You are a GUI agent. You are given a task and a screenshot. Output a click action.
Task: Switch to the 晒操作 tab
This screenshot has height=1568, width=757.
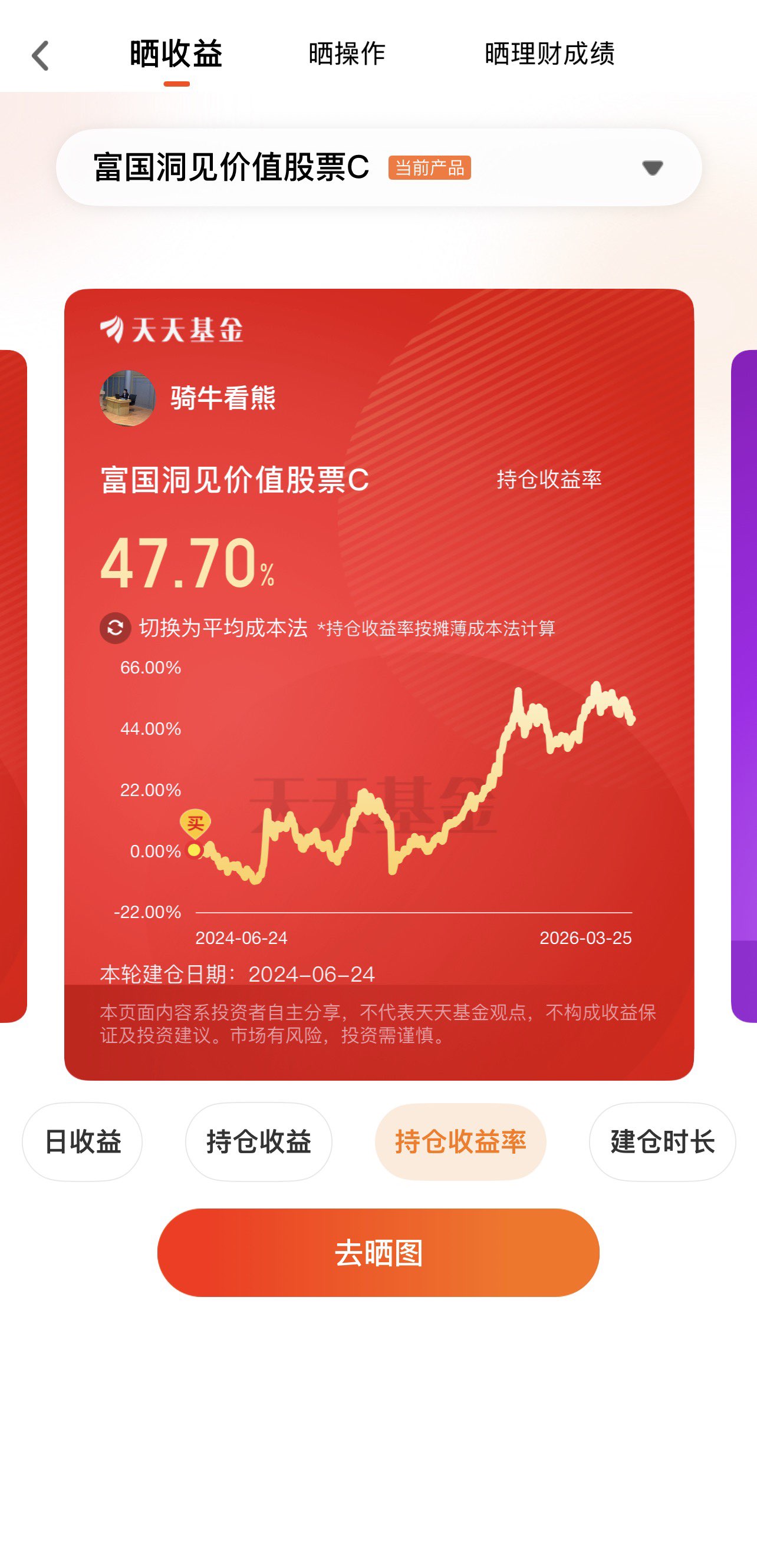point(347,54)
